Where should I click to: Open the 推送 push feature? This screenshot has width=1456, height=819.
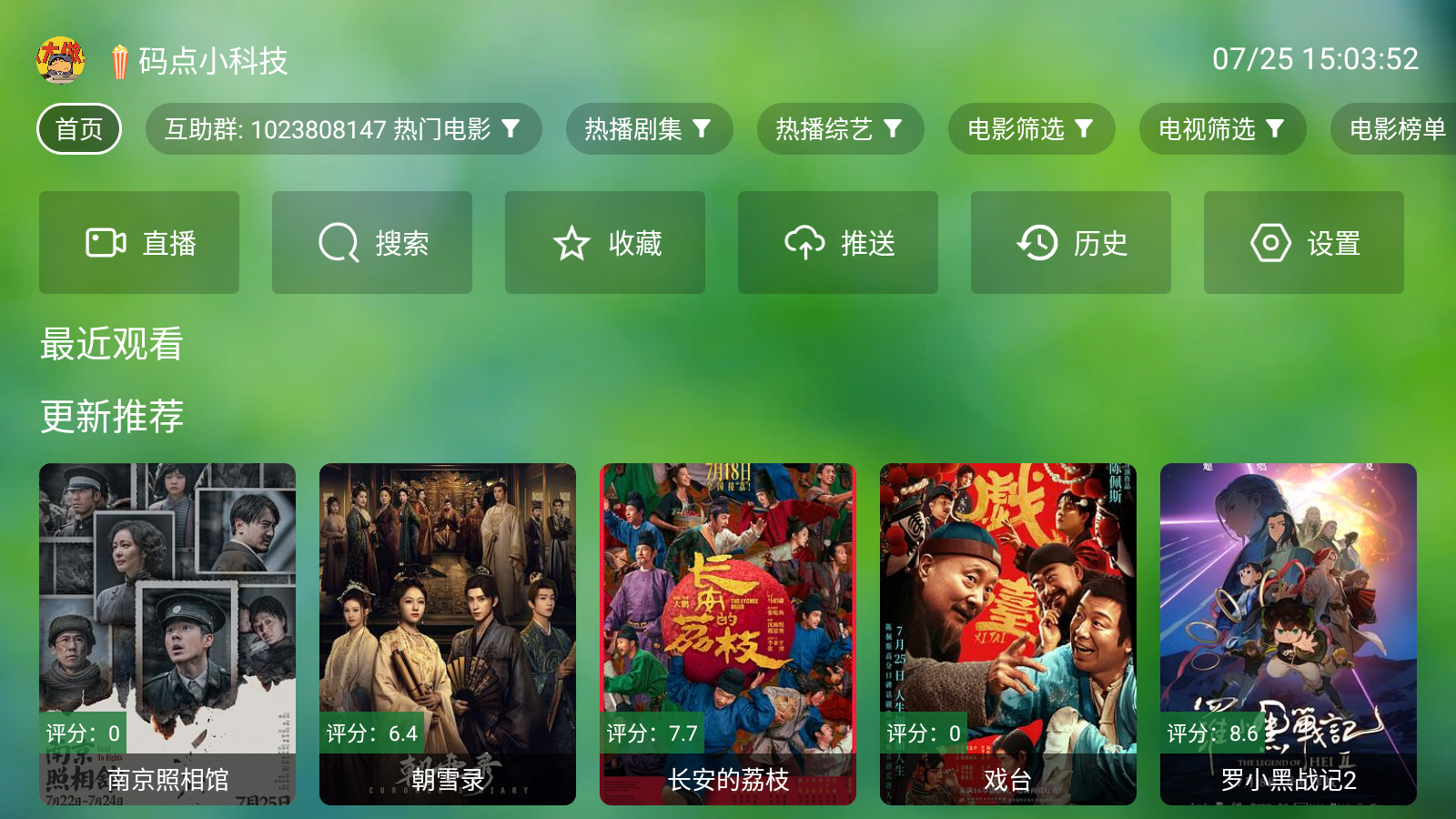pyautogui.click(x=838, y=243)
